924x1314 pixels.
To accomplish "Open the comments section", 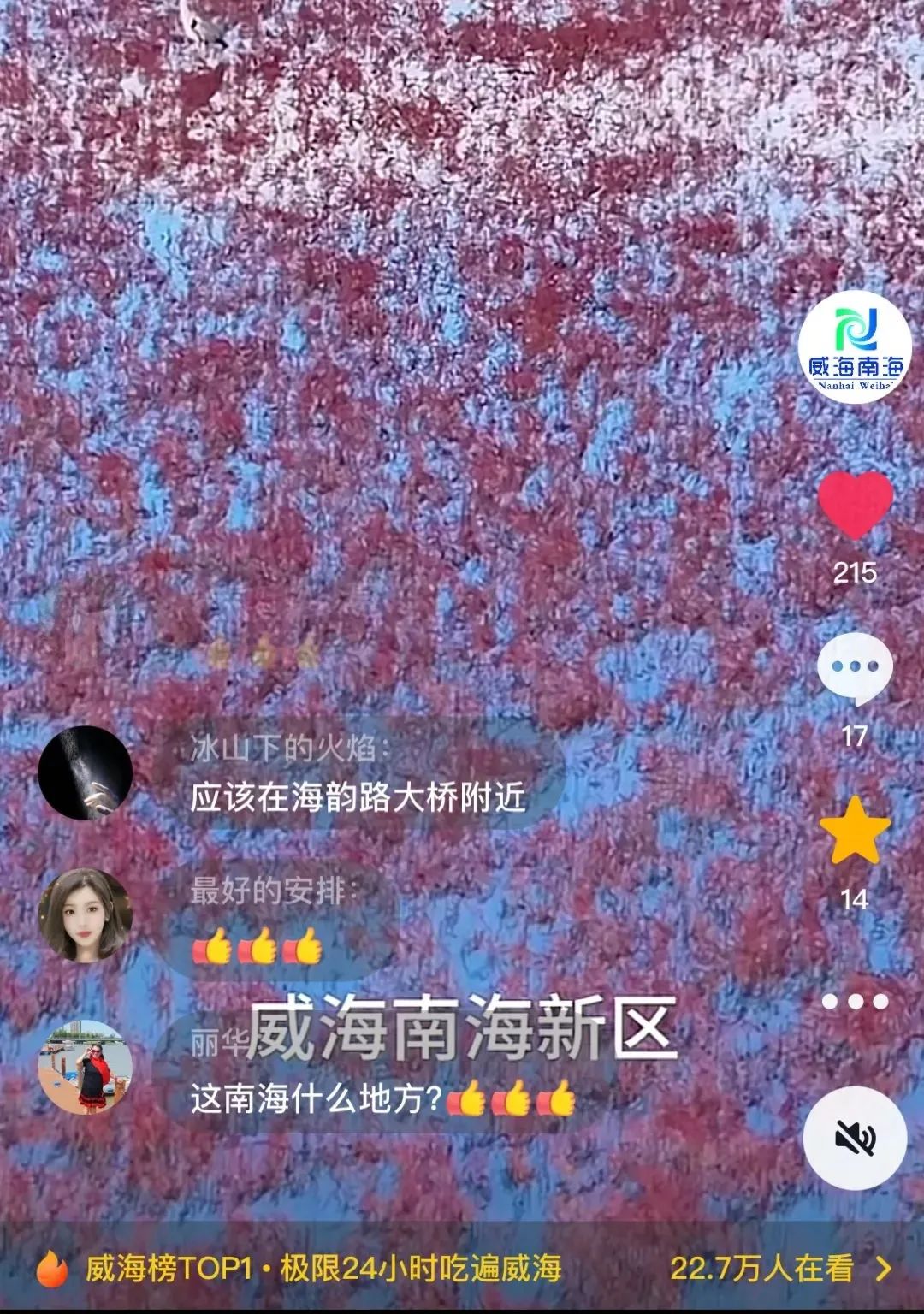I will click(x=855, y=670).
